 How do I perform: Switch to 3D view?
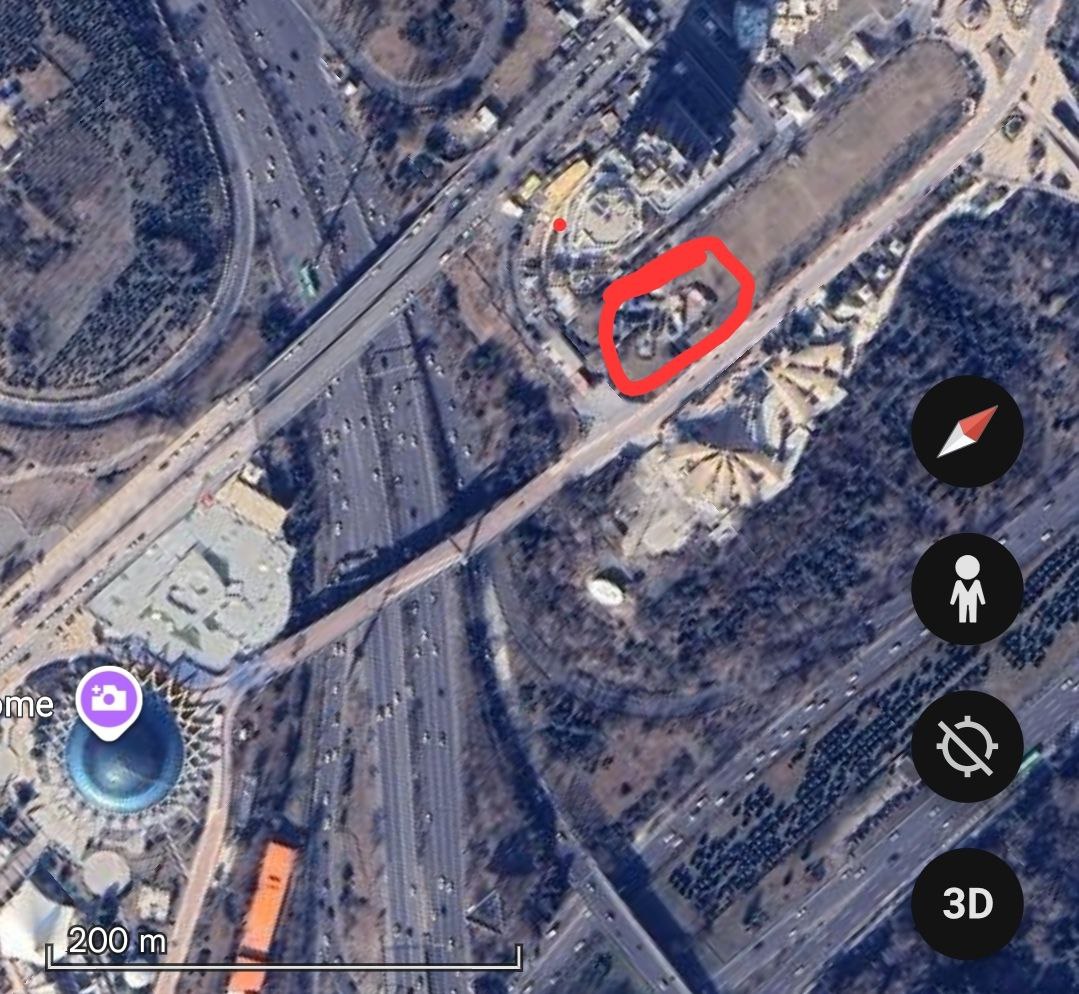967,903
